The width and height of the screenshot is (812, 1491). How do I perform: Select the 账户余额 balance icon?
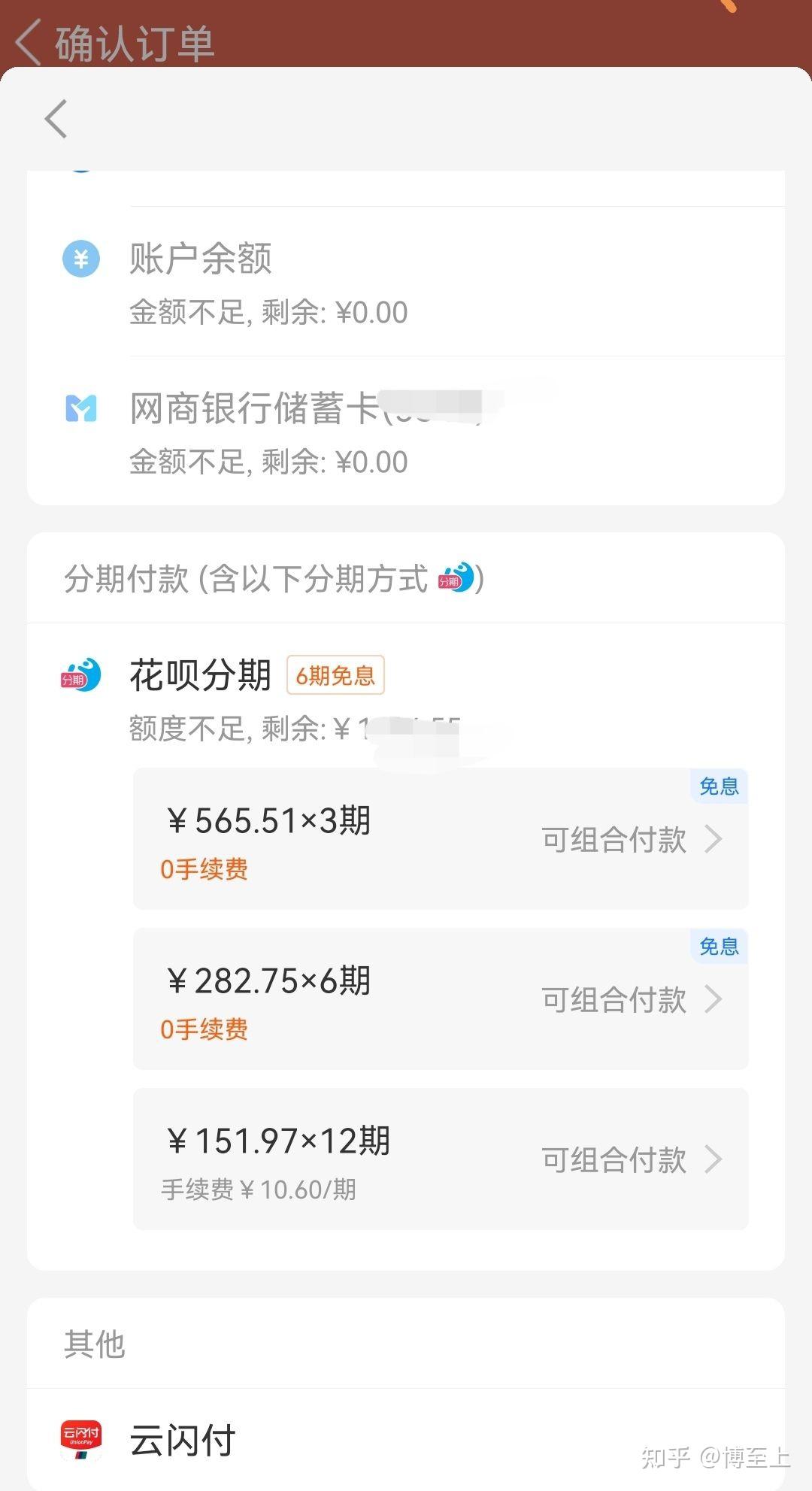81,259
